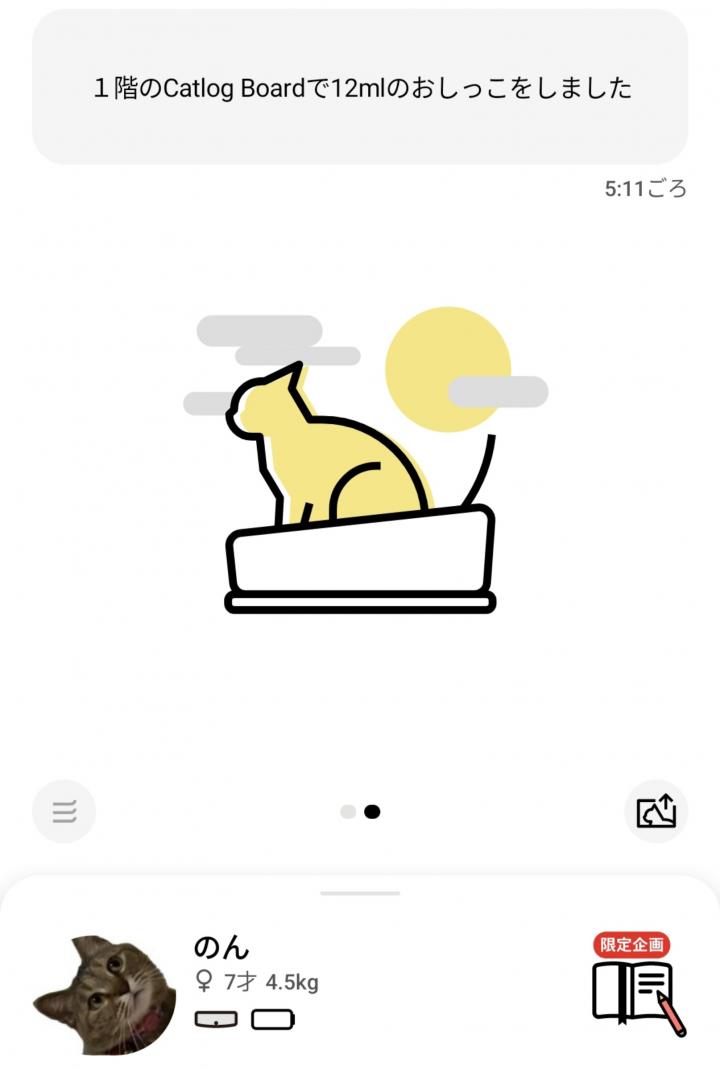Share the litter box illustration
The height and width of the screenshot is (1070, 720).
656,811
